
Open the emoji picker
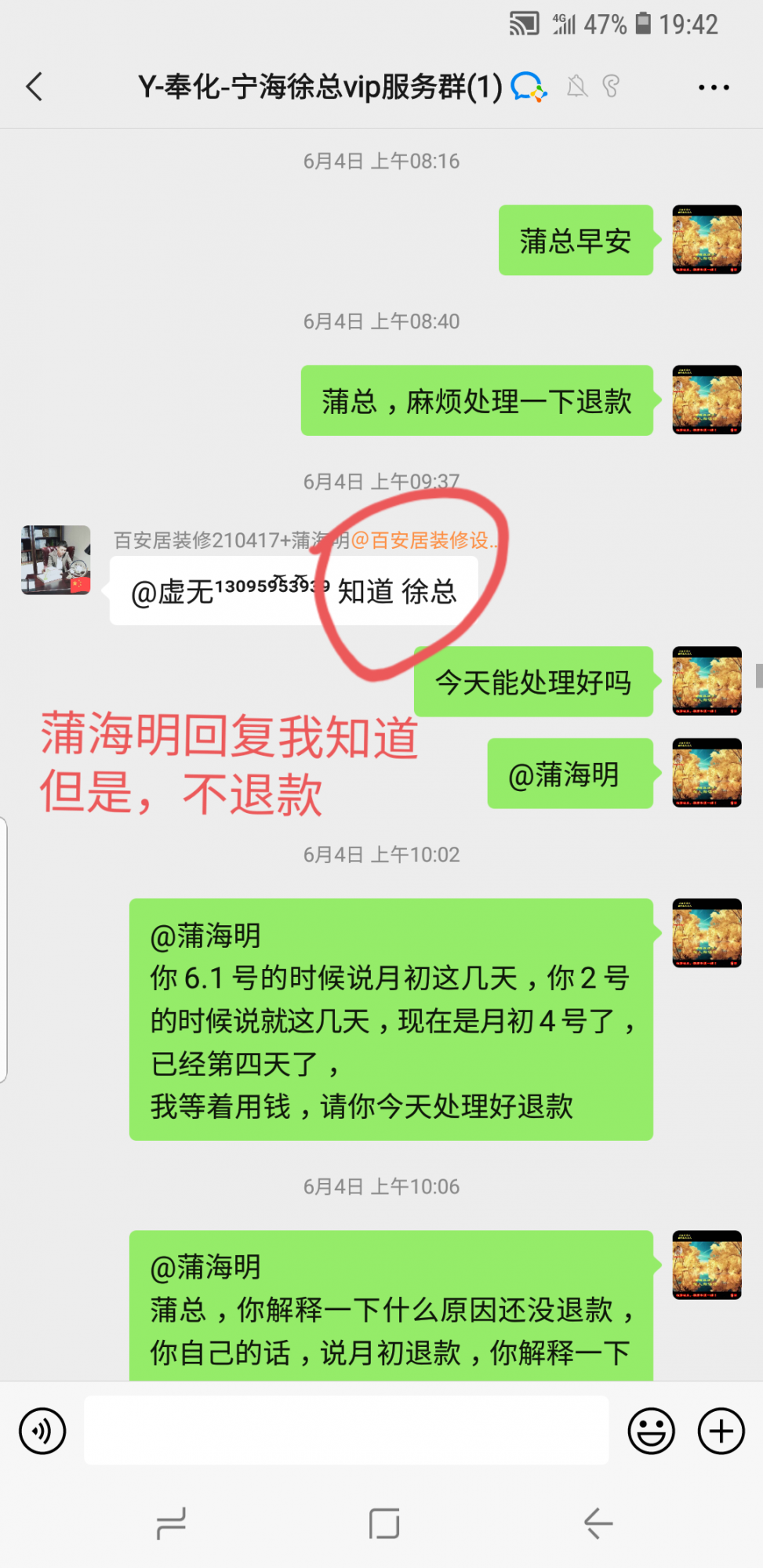(x=651, y=1431)
